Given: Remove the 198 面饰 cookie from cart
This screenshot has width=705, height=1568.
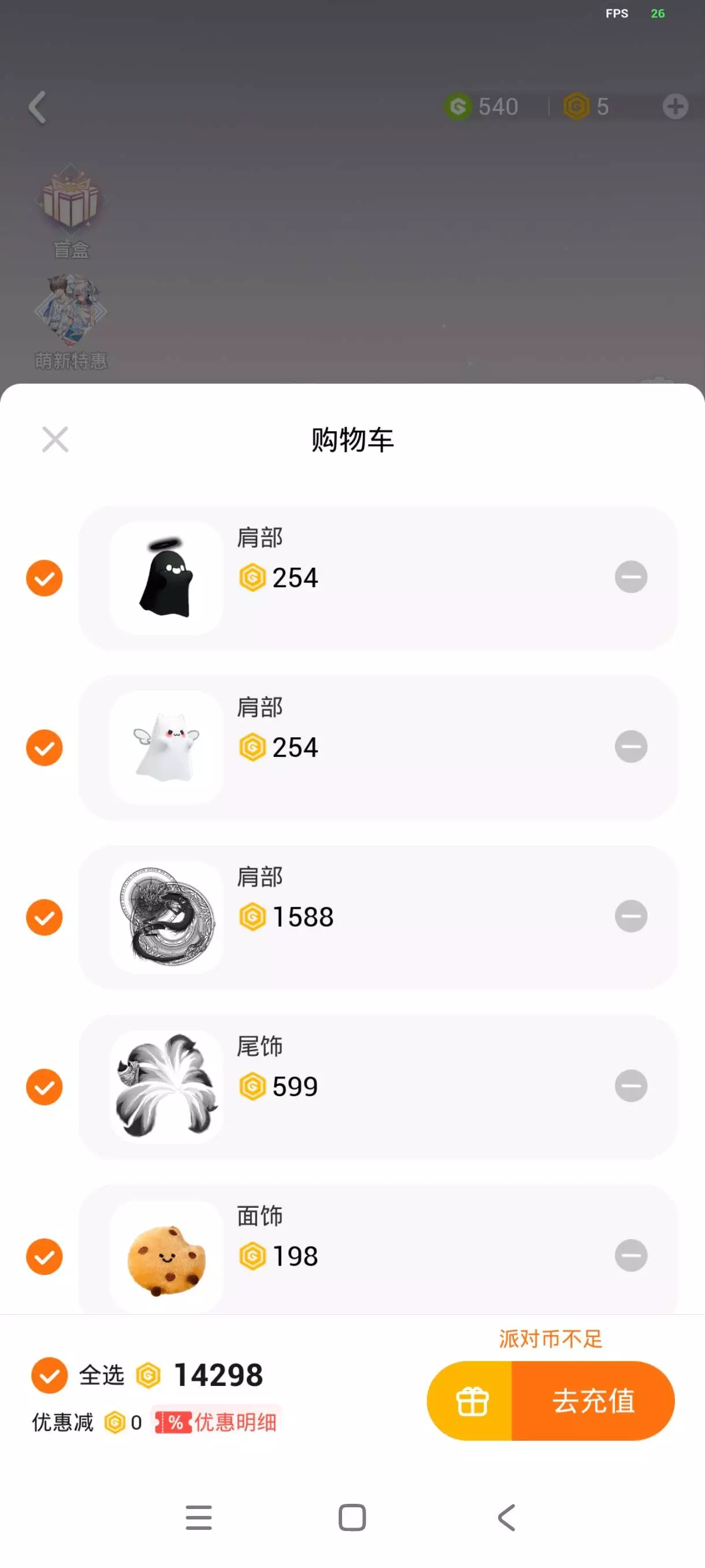Looking at the screenshot, I should 631,1255.
